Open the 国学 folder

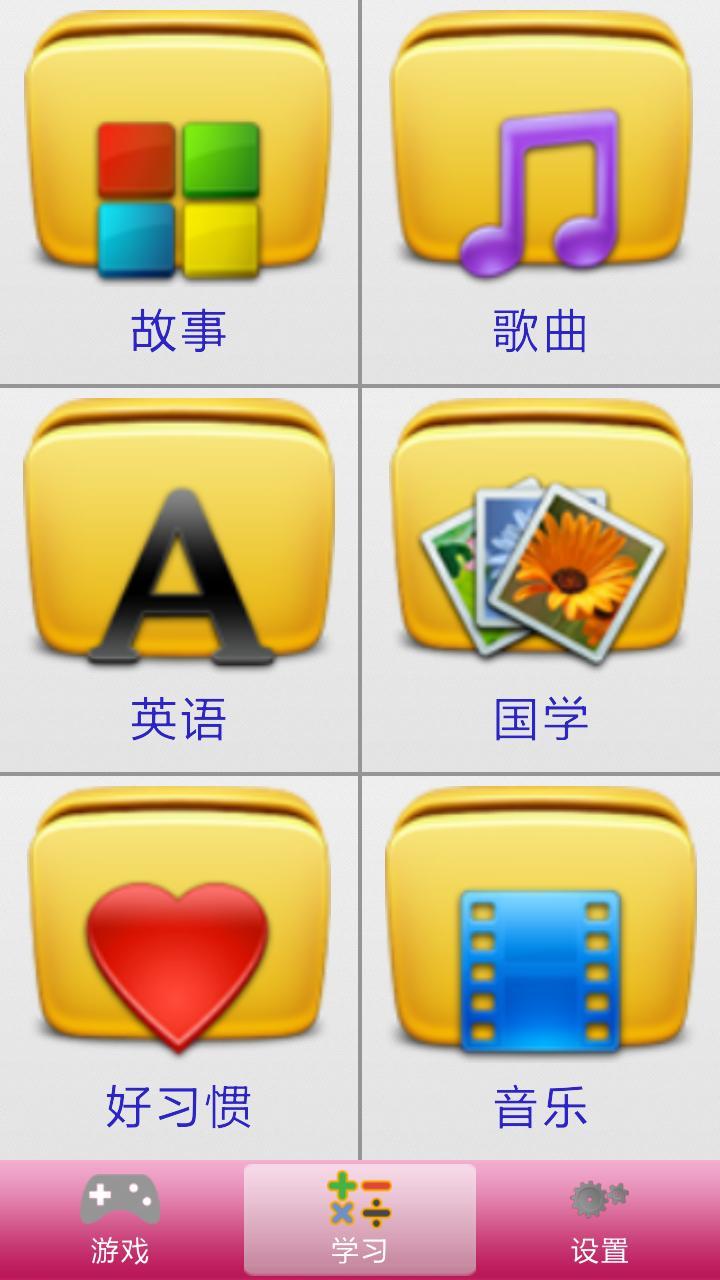tap(541, 580)
